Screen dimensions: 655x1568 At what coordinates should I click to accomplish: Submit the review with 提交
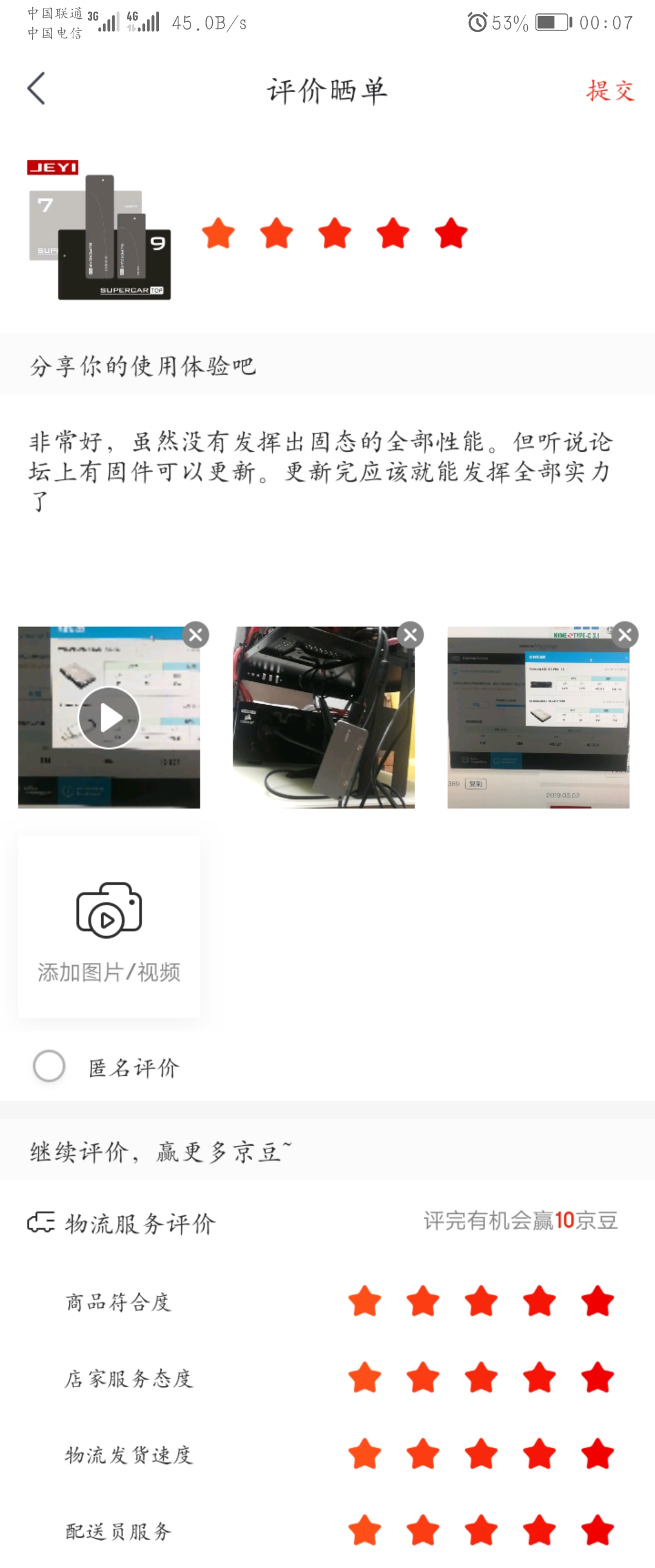pos(610,91)
